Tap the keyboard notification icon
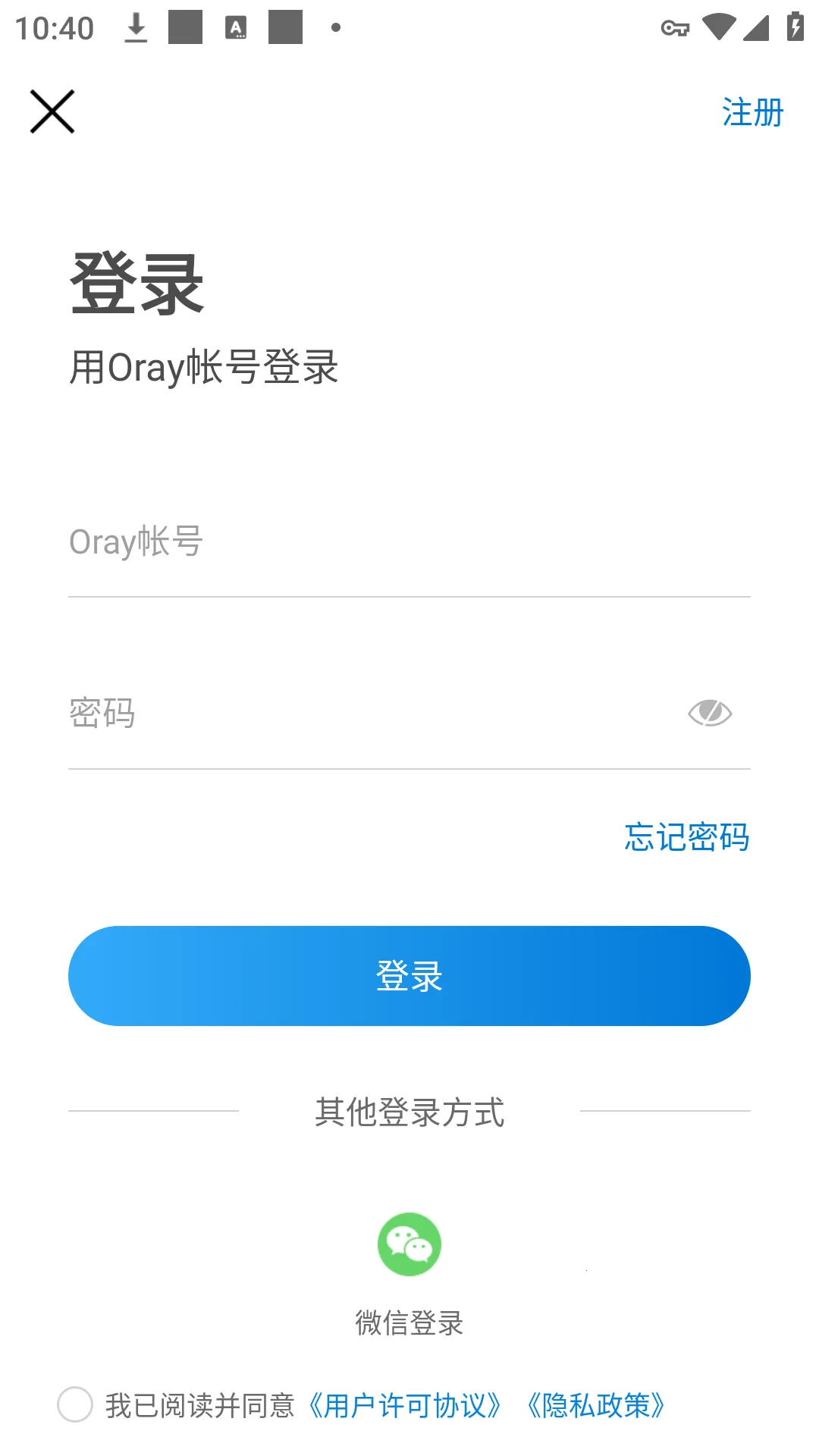This screenshot has width=819, height=1456. (235, 27)
